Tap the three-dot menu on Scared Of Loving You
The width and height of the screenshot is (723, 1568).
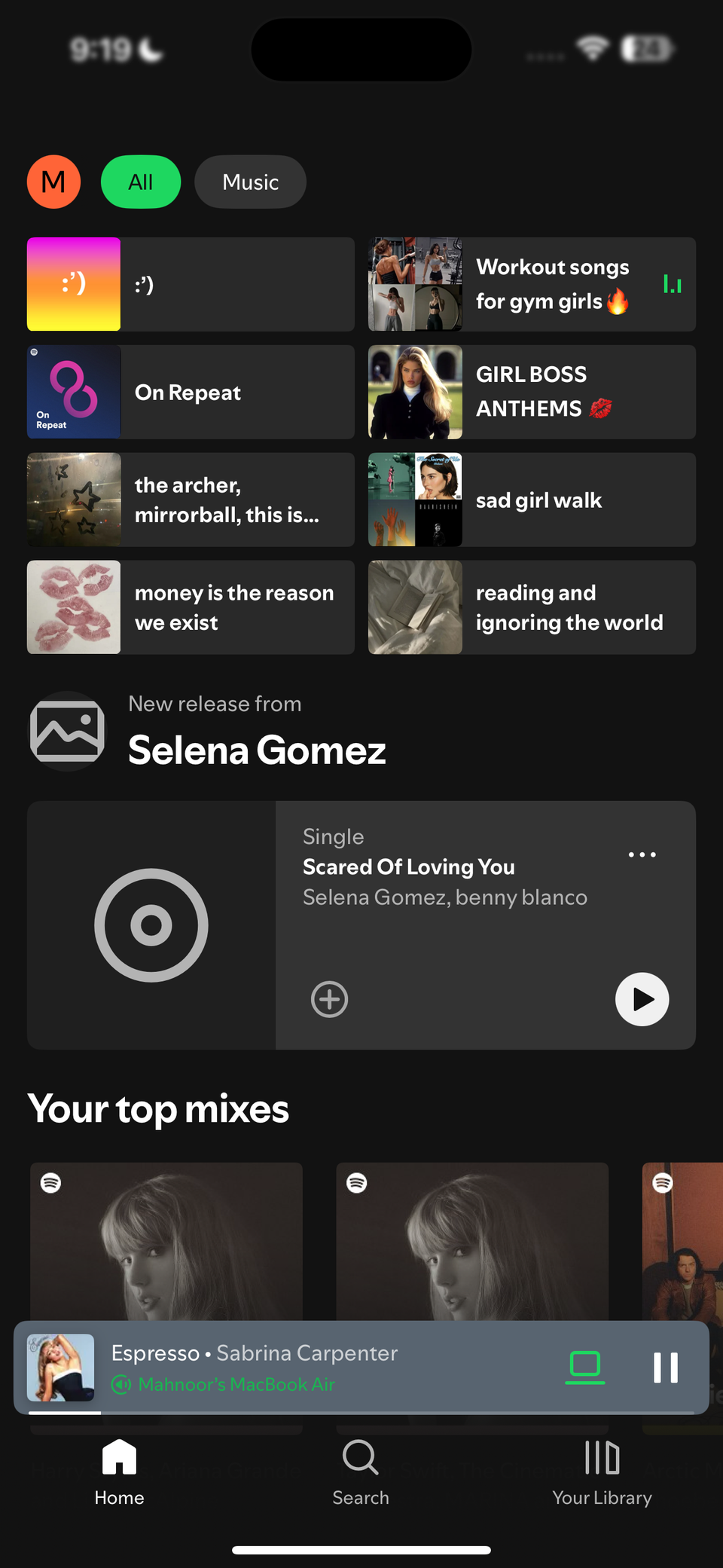642,854
